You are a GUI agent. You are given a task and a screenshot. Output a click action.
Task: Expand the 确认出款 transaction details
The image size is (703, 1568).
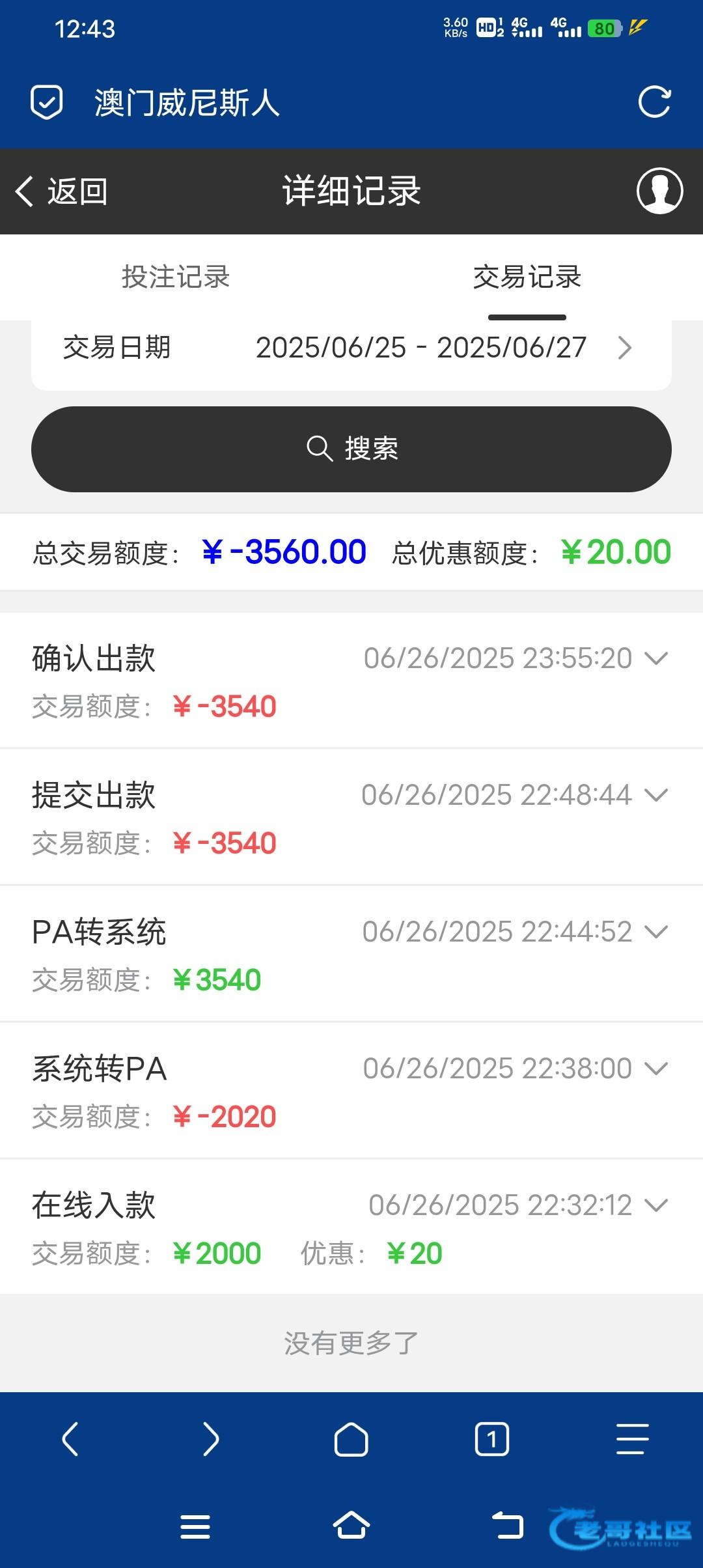(351, 680)
